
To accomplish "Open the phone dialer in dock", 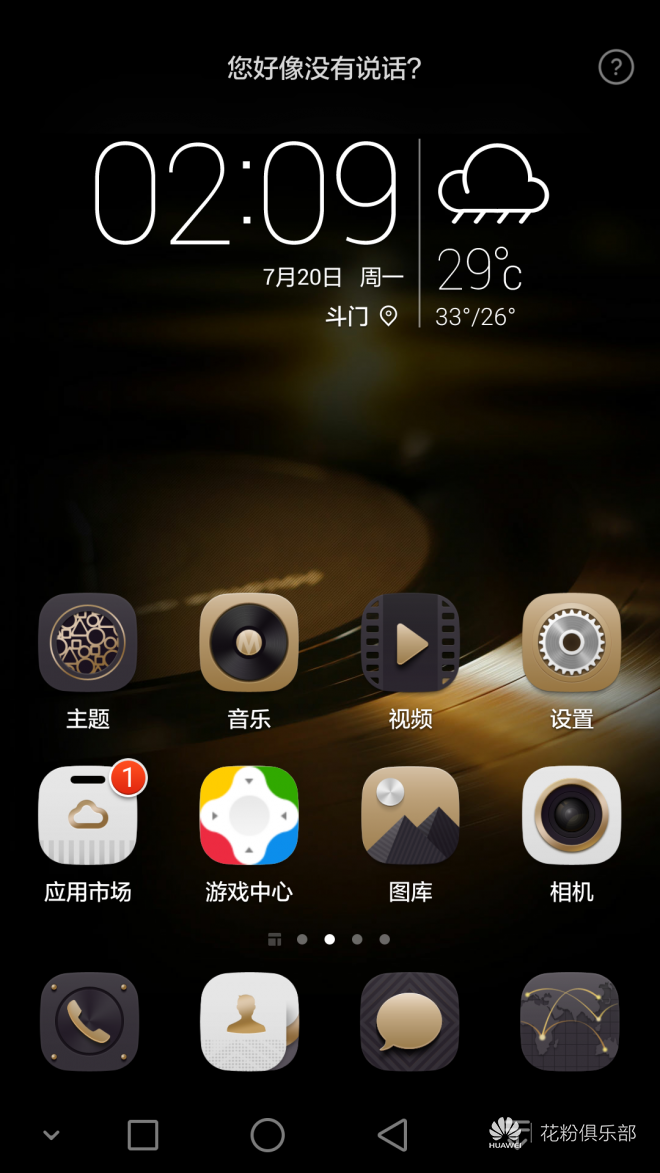I will (89, 1021).
